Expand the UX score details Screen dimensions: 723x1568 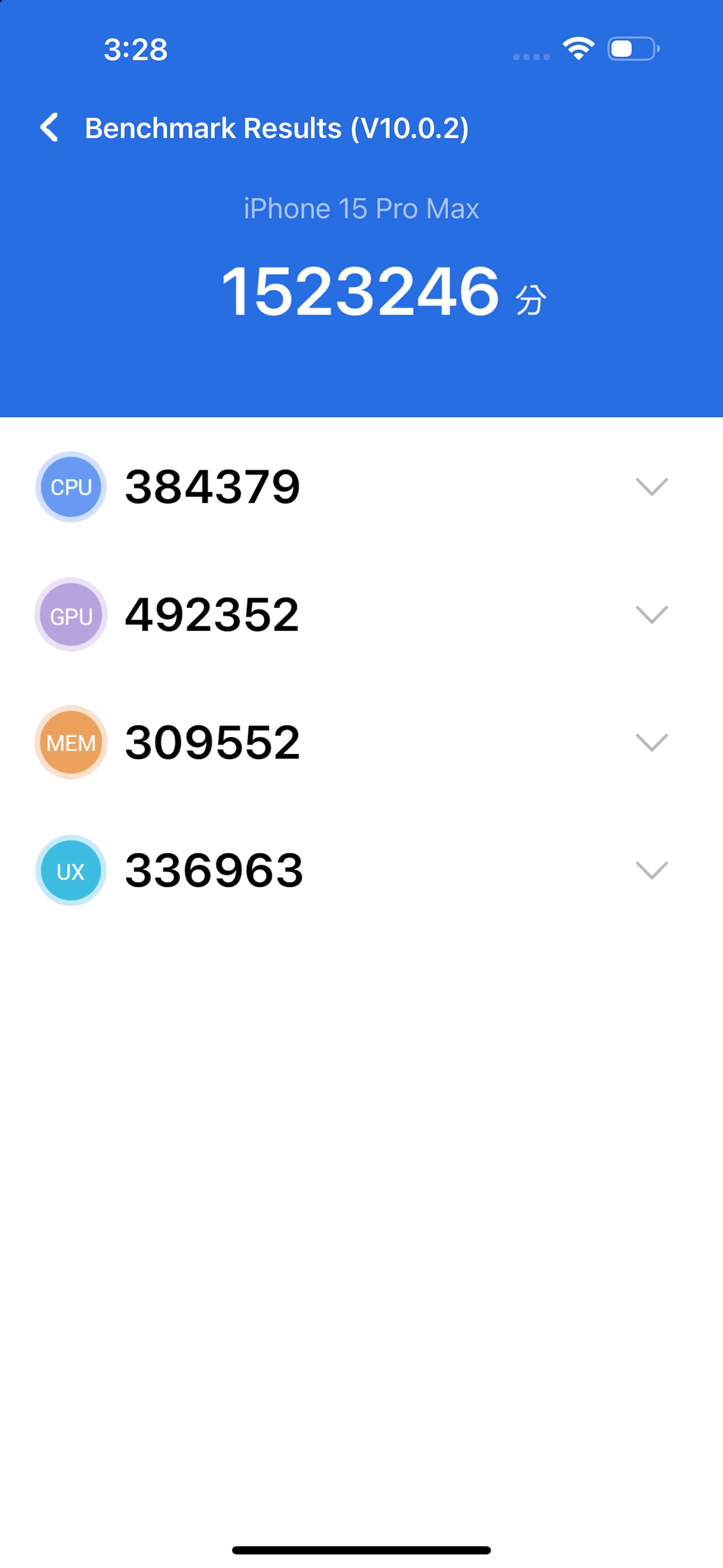(652, 870)
